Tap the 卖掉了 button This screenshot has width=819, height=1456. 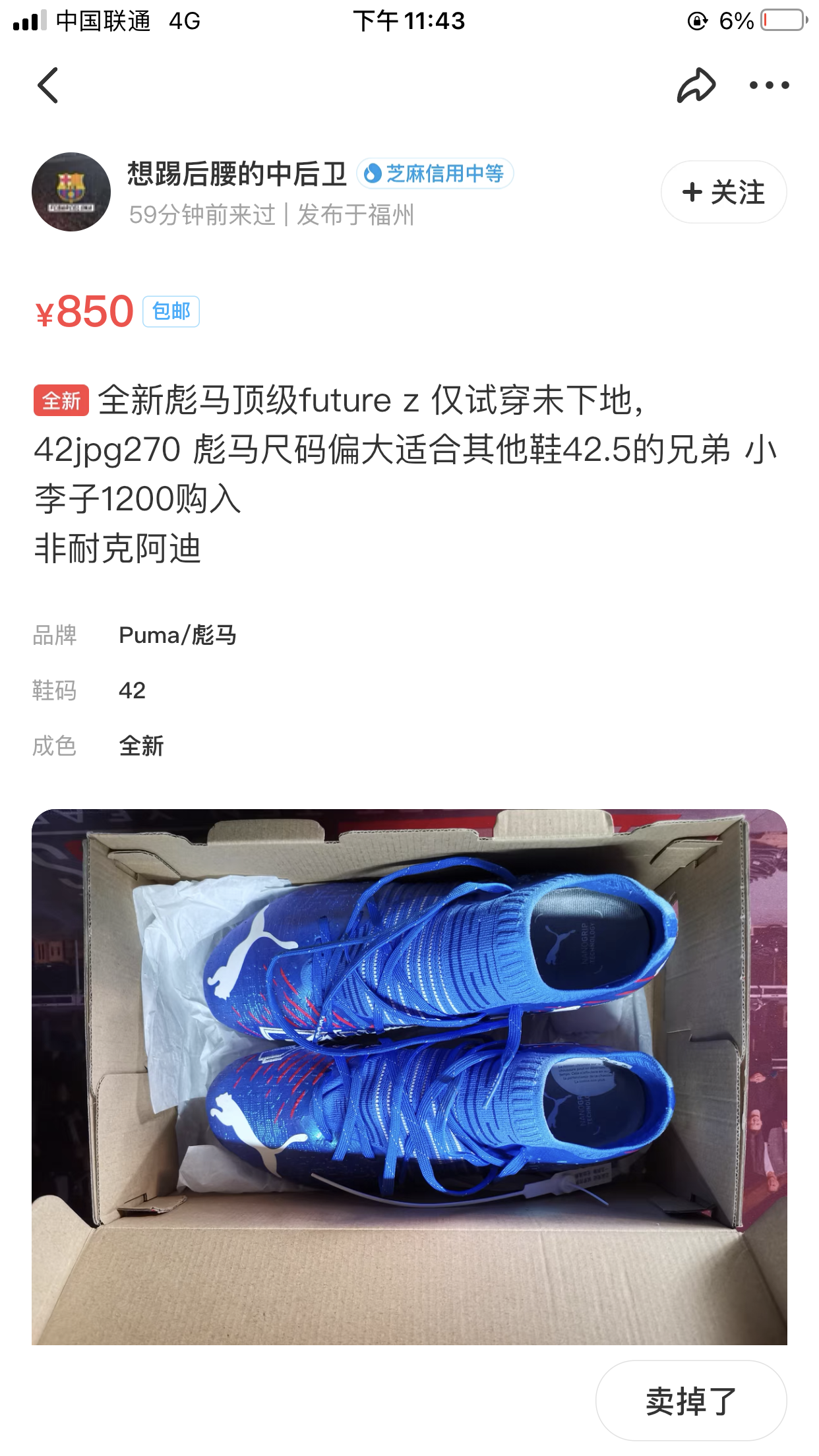[691, 1401]
